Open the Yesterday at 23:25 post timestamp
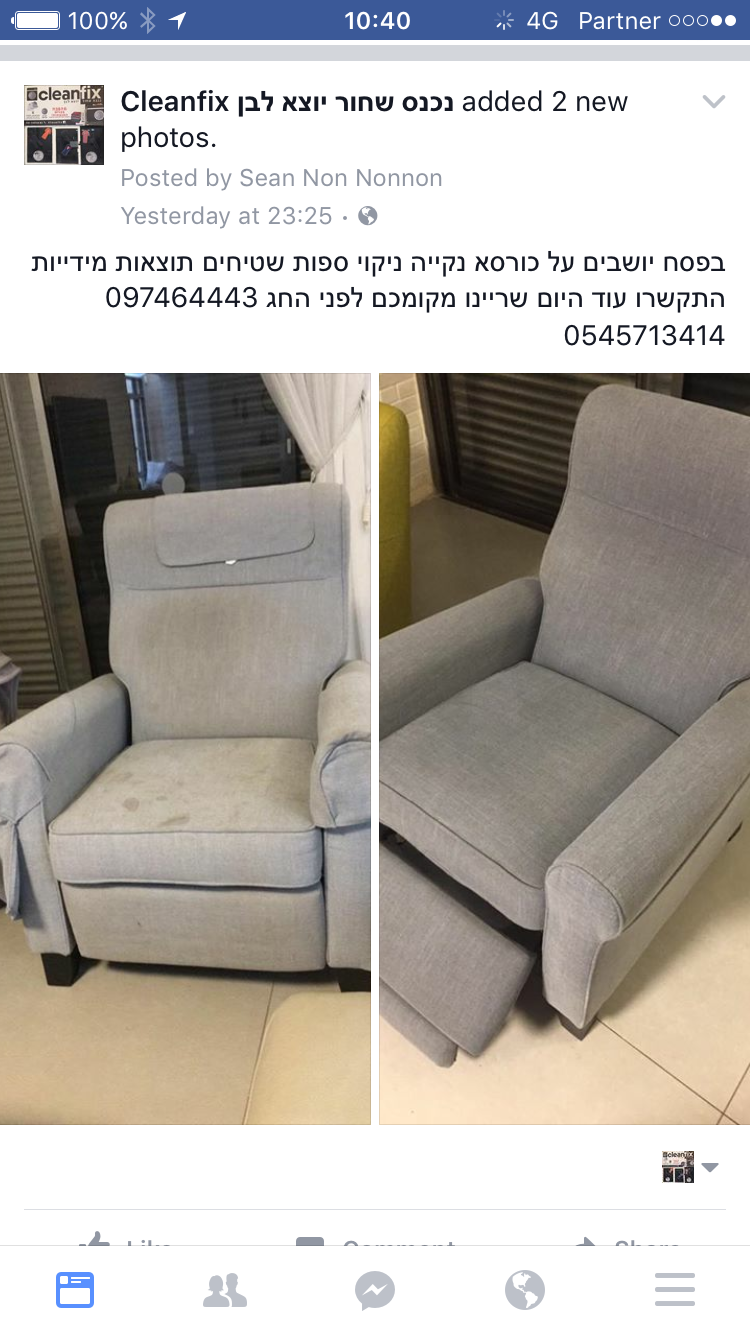 [226, 216]
